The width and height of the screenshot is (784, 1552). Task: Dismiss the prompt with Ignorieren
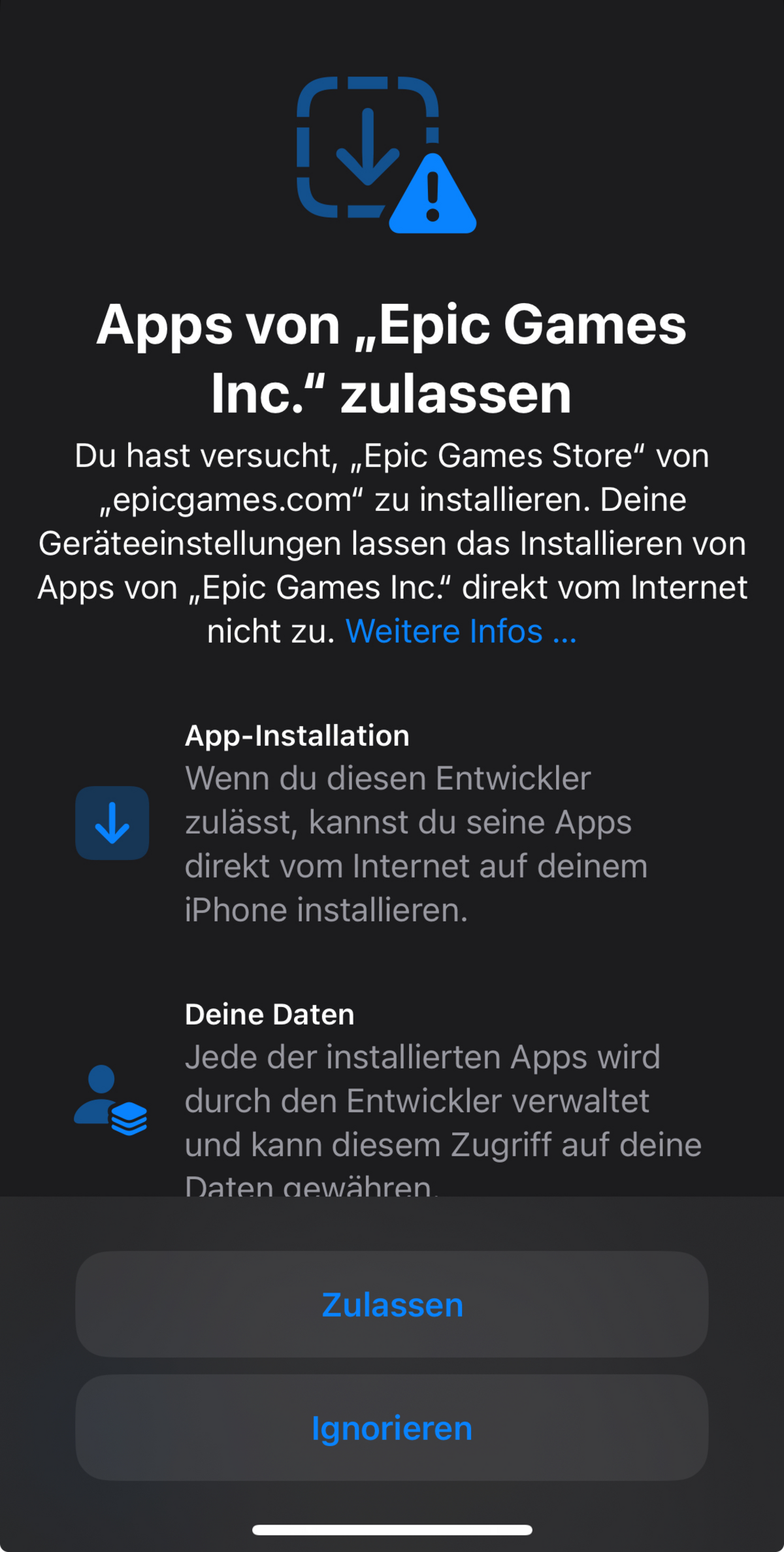pos(392,1427)
